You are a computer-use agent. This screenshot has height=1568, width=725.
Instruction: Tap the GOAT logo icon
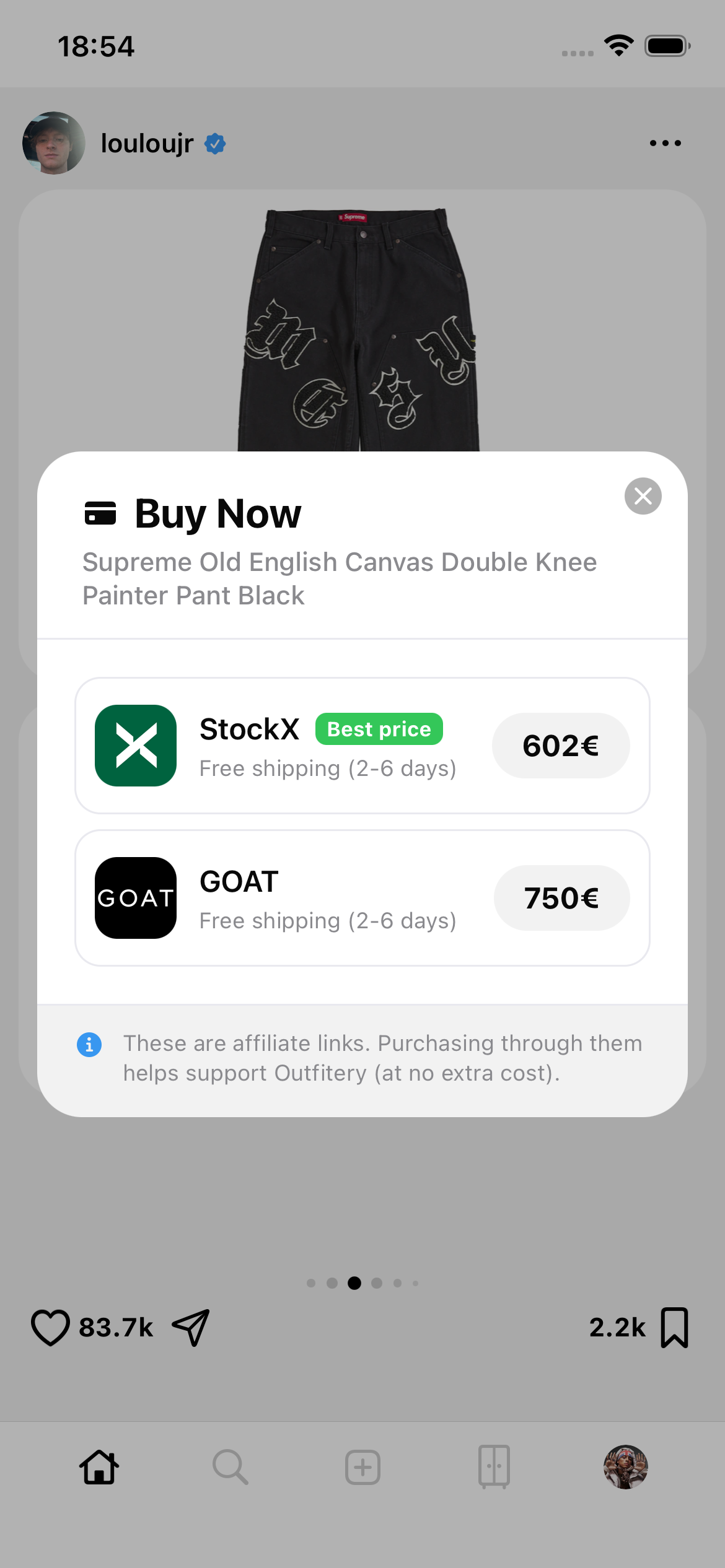[x=135, y=898]
